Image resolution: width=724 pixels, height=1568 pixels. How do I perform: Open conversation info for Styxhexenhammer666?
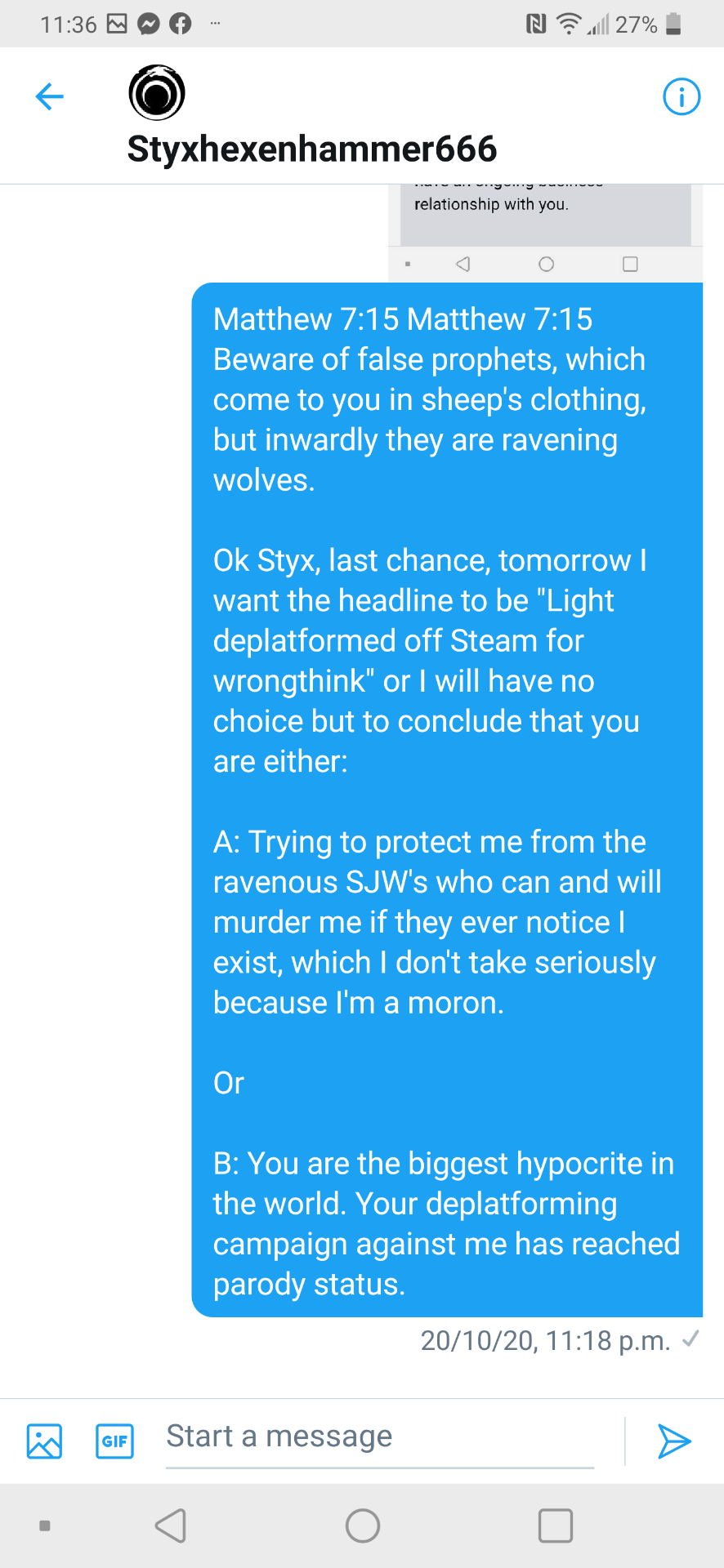coord(681,96)
